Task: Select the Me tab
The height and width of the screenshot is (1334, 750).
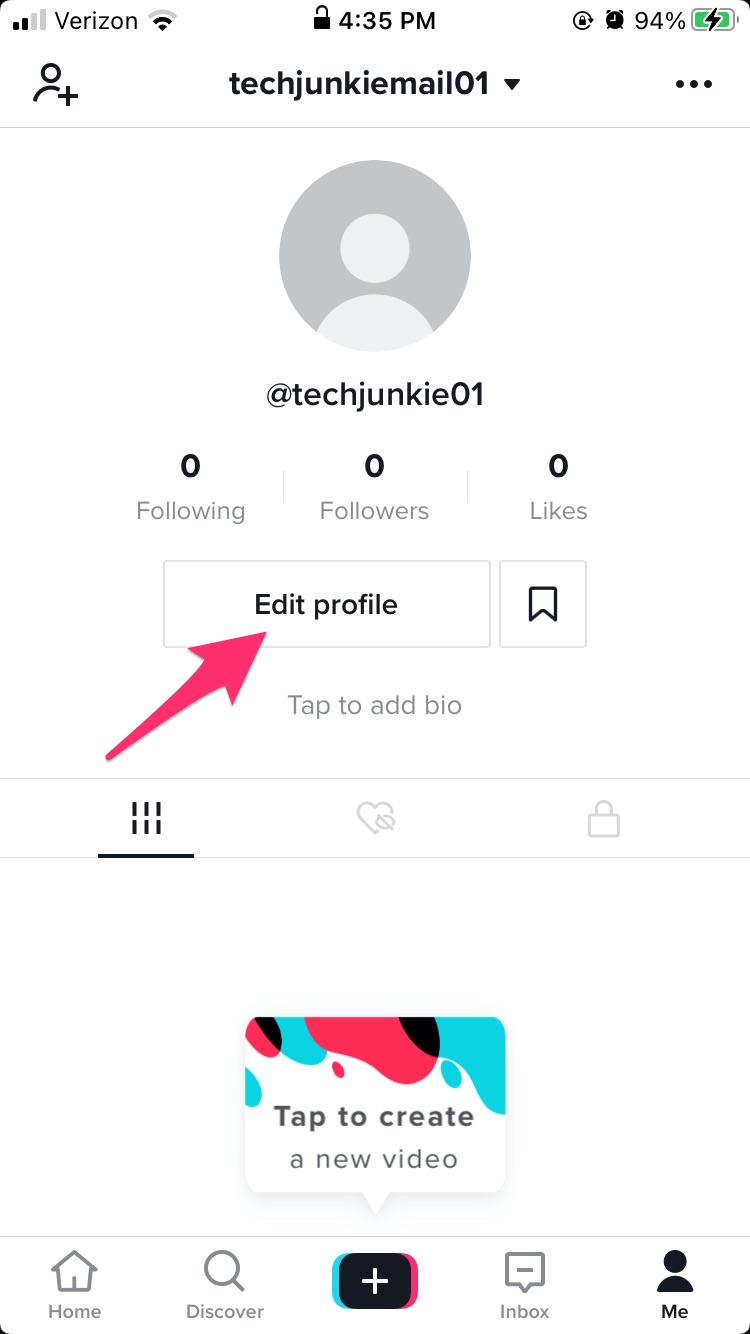Action: pyautogui.click(x=675, y=1286)
